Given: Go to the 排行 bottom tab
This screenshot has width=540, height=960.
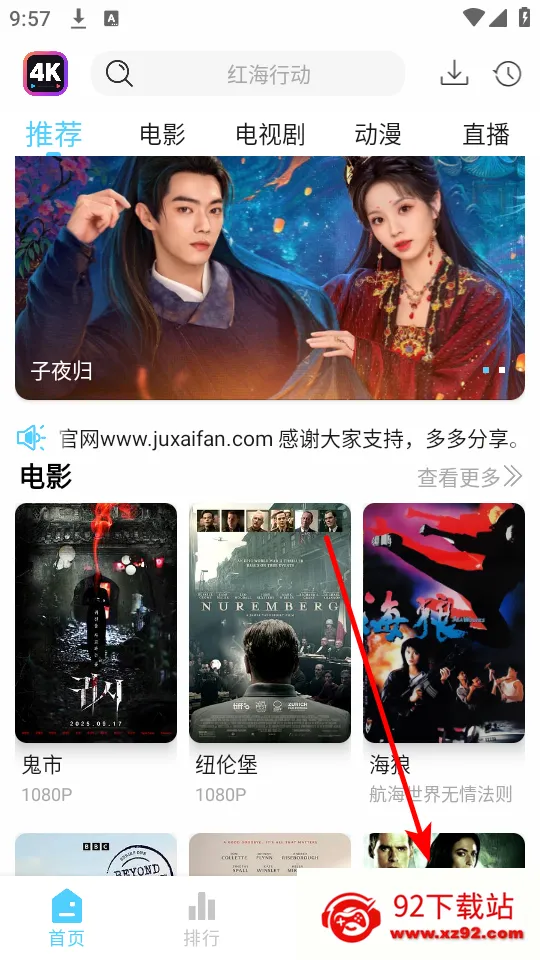Looking at the screenshot, I should point(201,918).
